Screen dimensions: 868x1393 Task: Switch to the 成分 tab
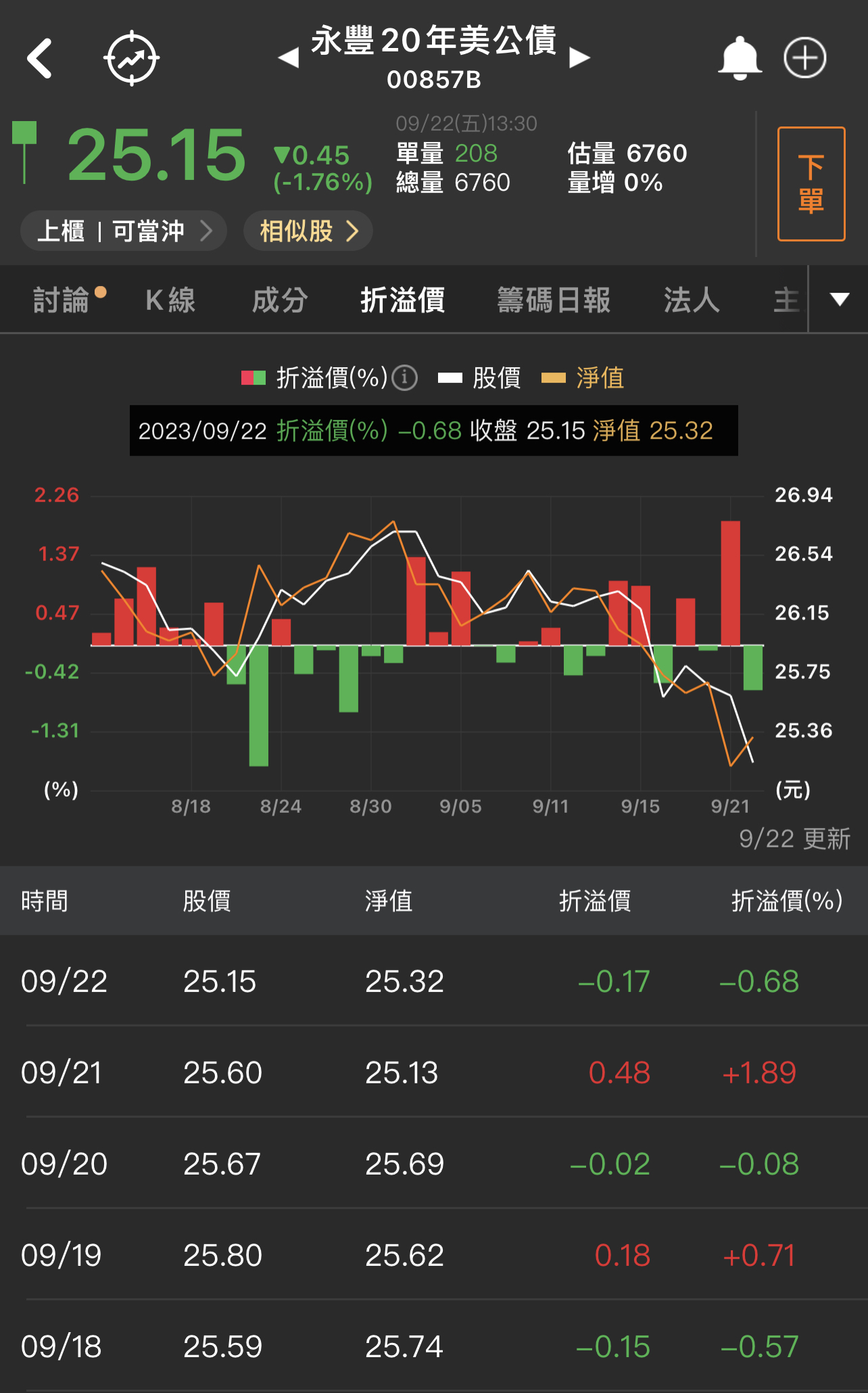(280, 300)
